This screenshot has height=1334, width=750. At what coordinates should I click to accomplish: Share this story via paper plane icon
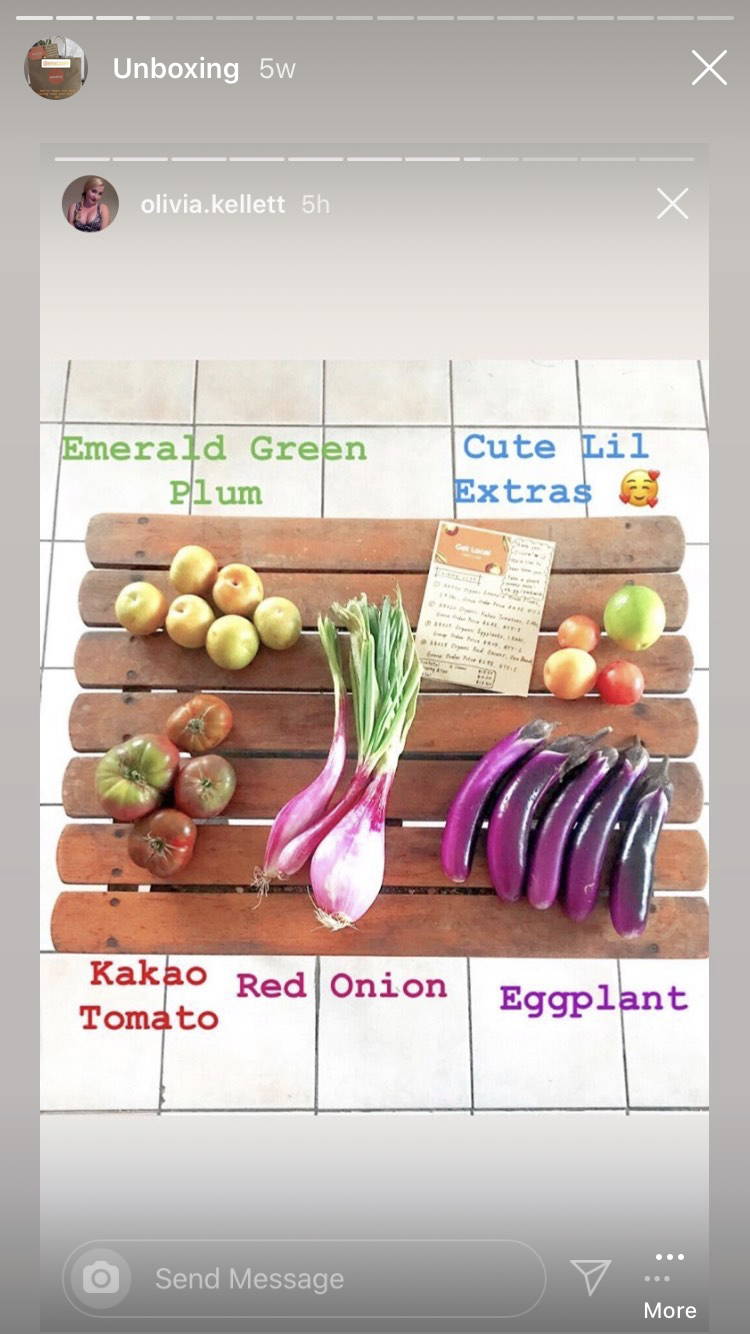coord(591,1277)
